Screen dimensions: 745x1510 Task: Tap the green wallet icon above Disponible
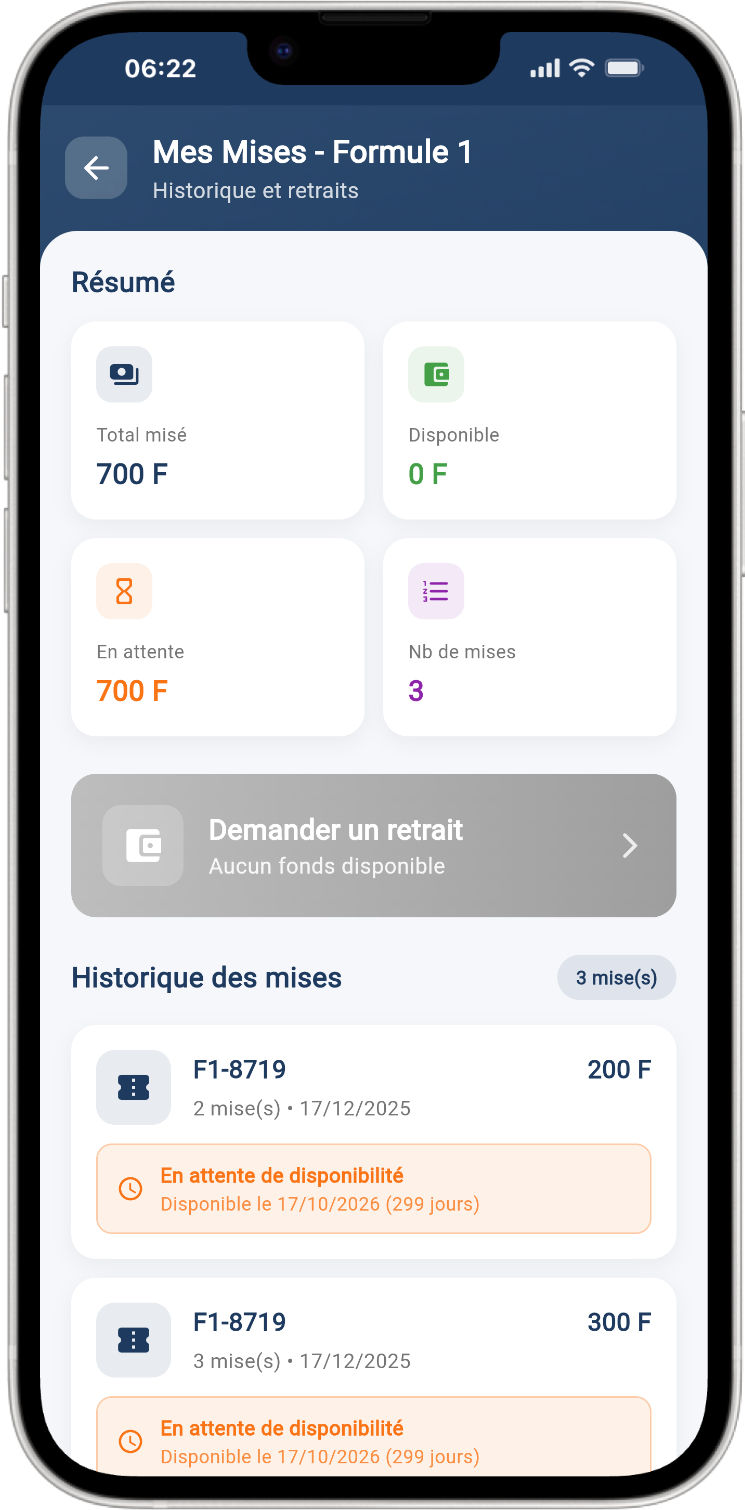pos(435,374)
